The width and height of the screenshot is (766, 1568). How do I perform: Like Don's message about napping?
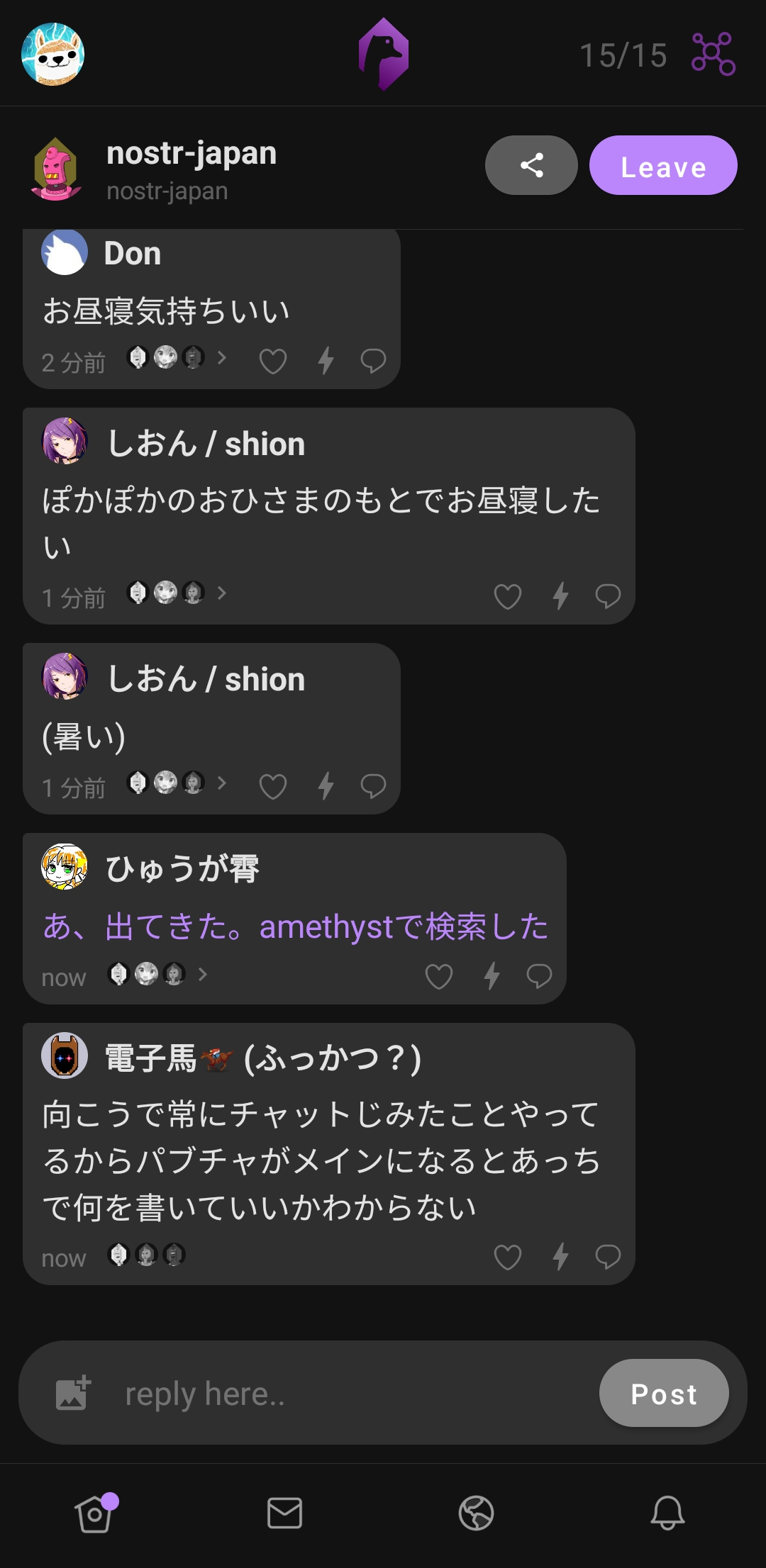point(273,362)
